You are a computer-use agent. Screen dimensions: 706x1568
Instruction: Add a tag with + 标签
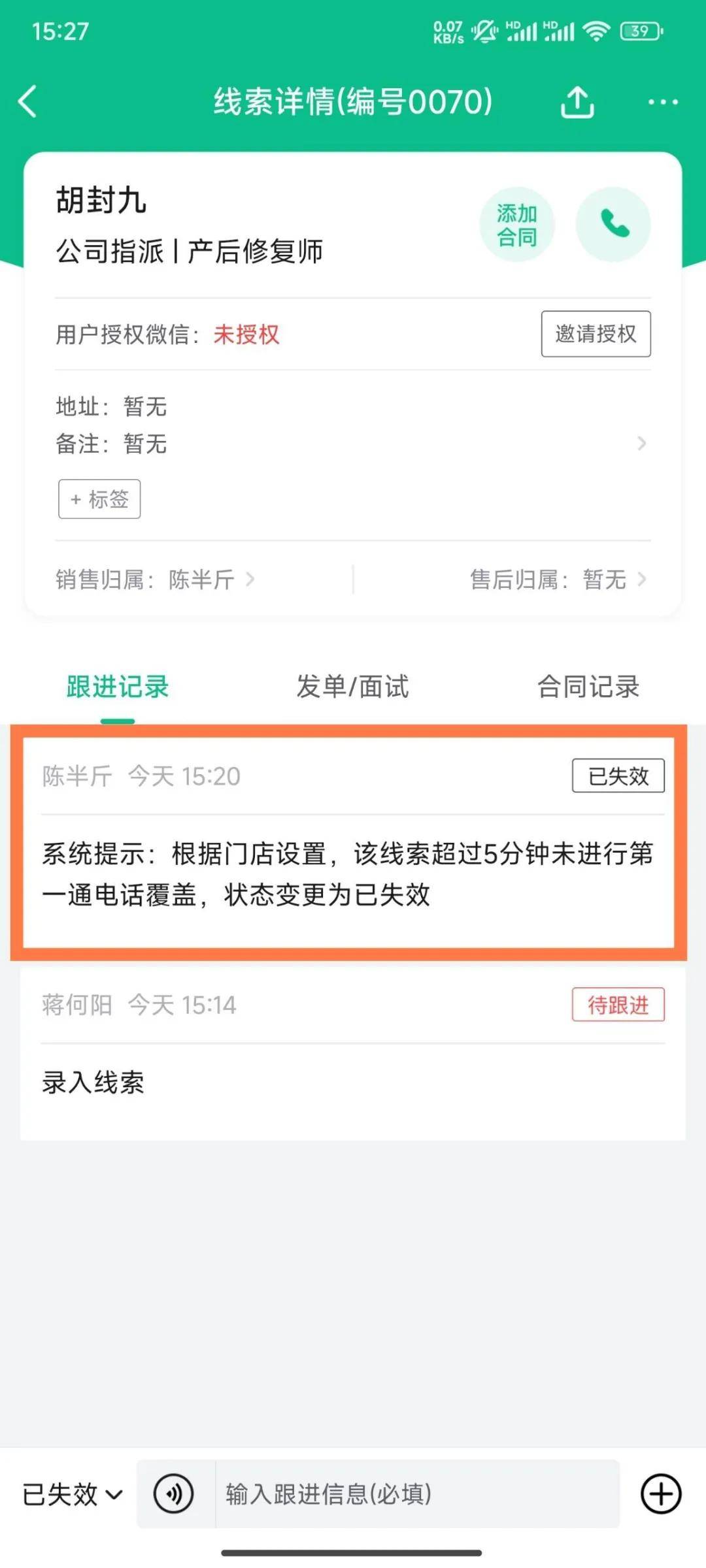coord(99,499)
